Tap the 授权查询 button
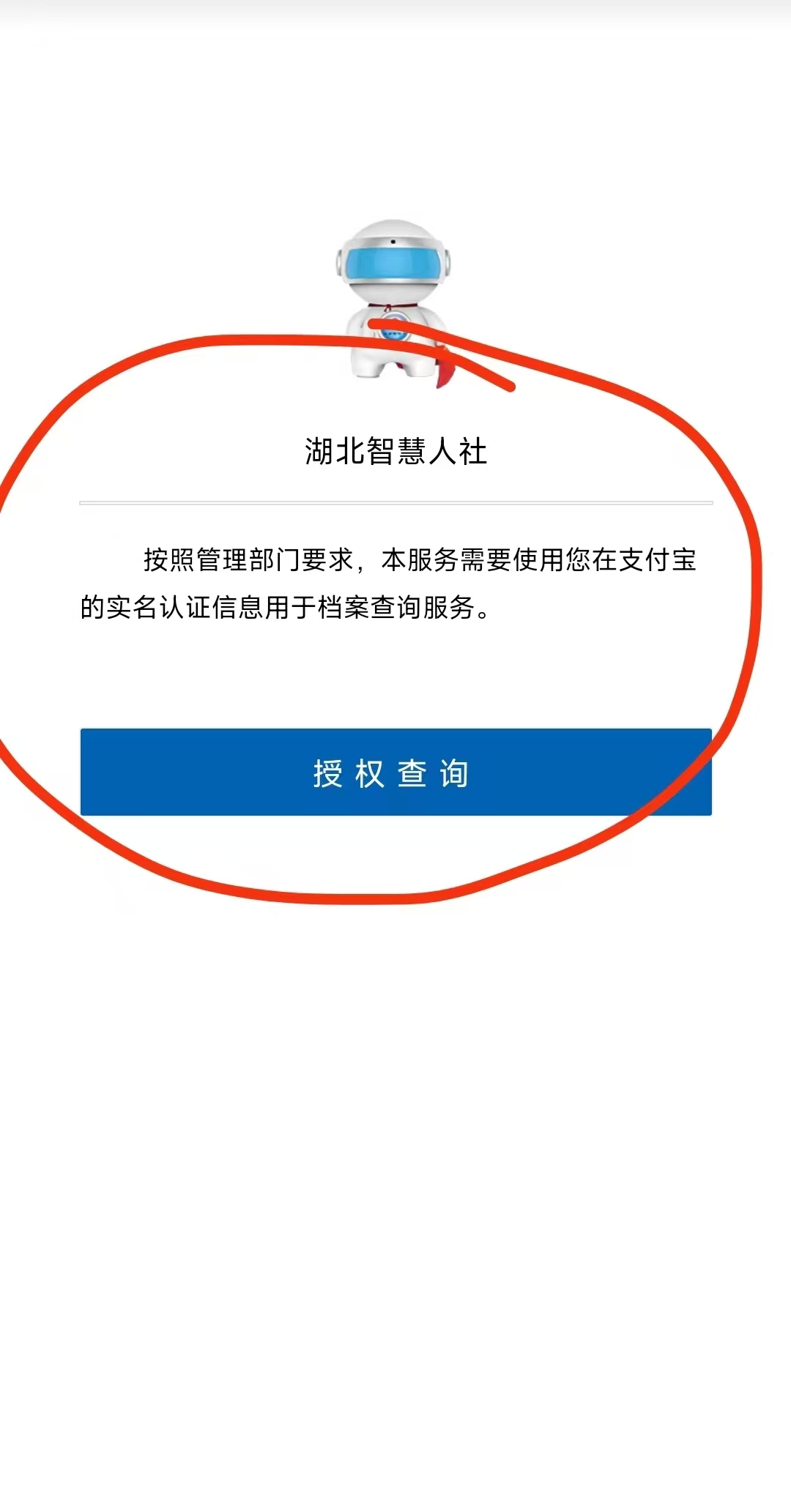791x1512 pixels. (x=395, y=772)
